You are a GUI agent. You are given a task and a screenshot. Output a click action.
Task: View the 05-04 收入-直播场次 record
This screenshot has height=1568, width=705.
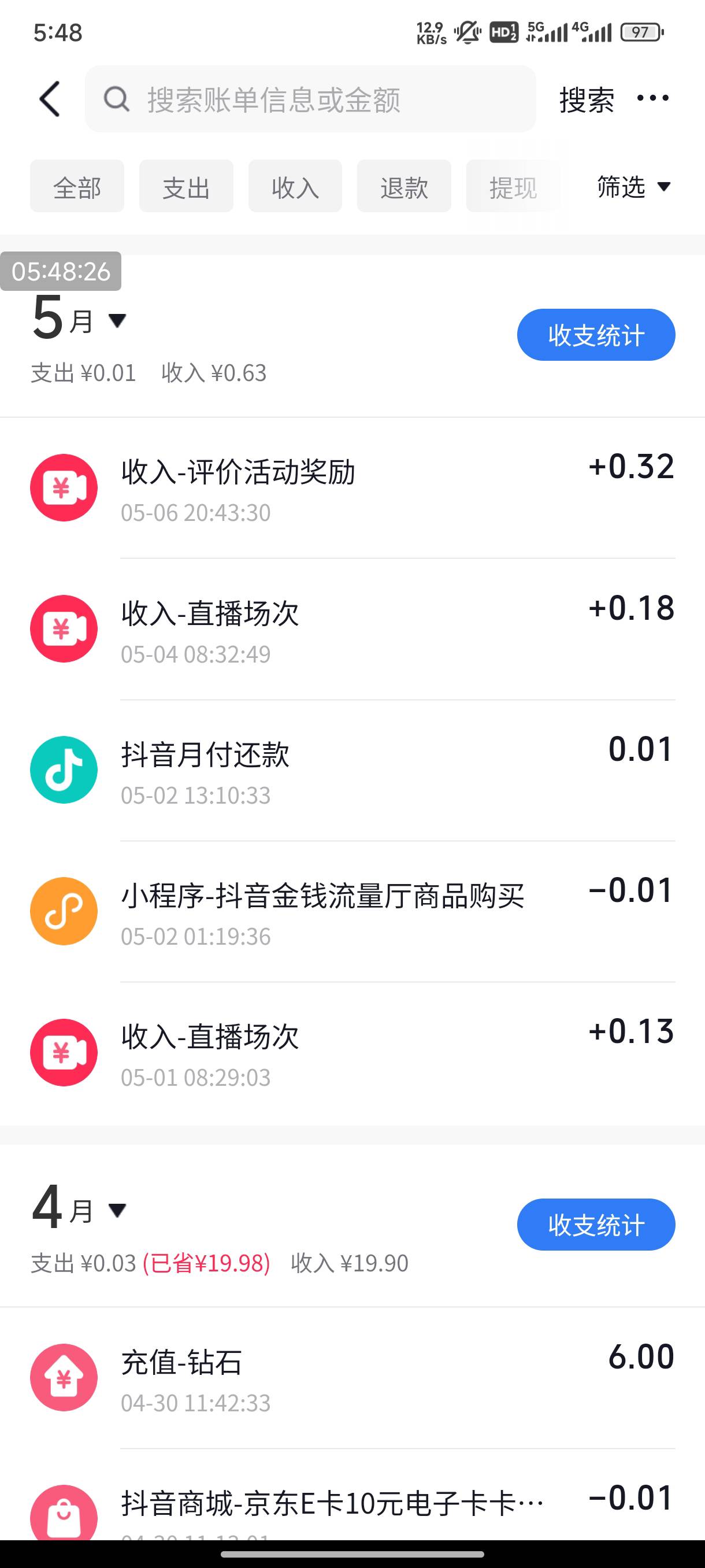(353, 629)
